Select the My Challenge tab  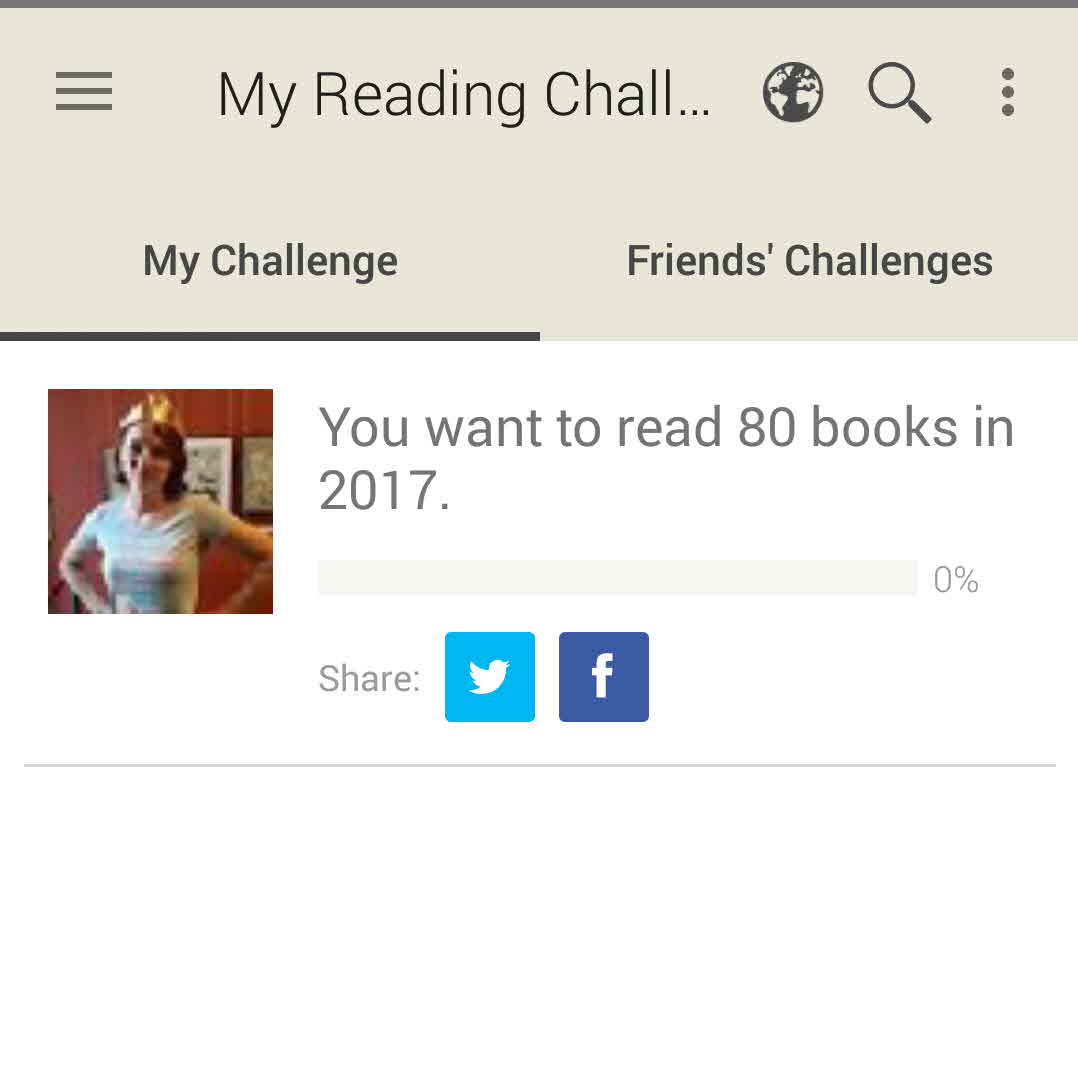(x=270, y=262)
